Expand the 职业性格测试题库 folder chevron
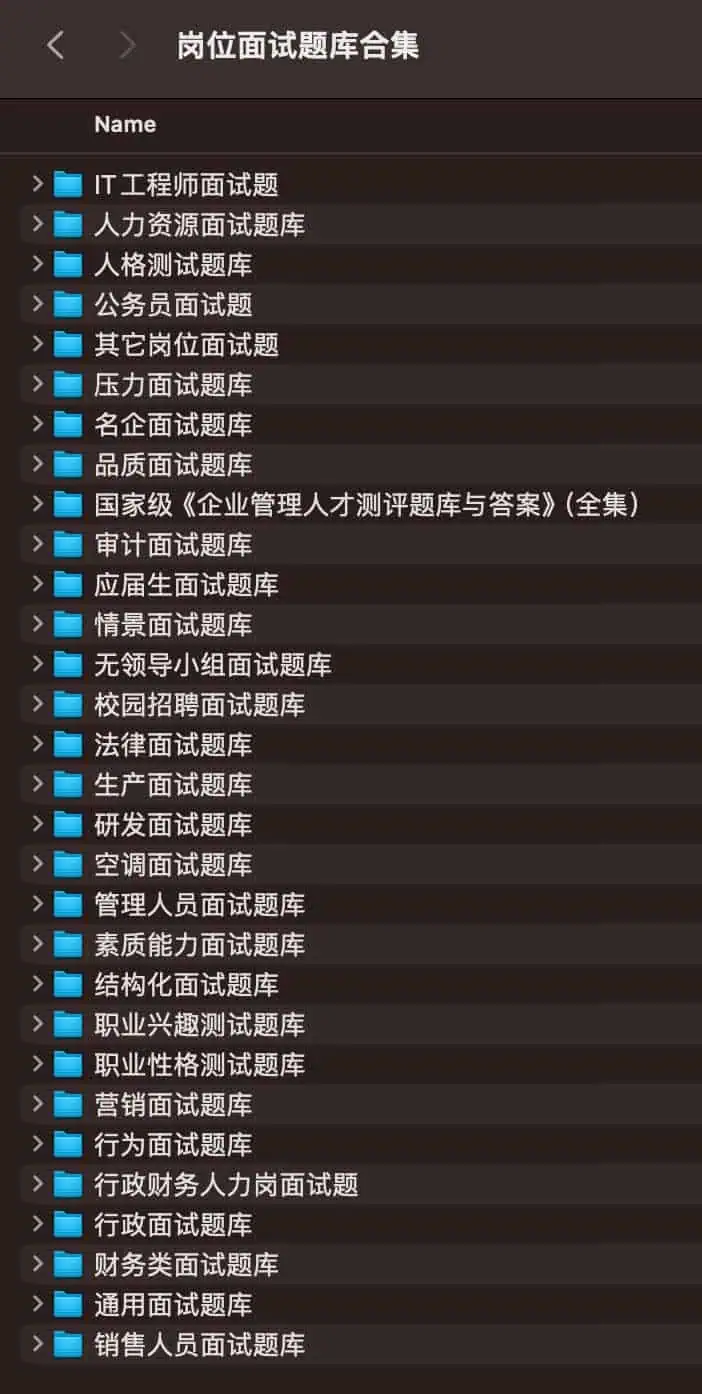The height and width of the screenshot is (1394, 702). (37, 1064)
